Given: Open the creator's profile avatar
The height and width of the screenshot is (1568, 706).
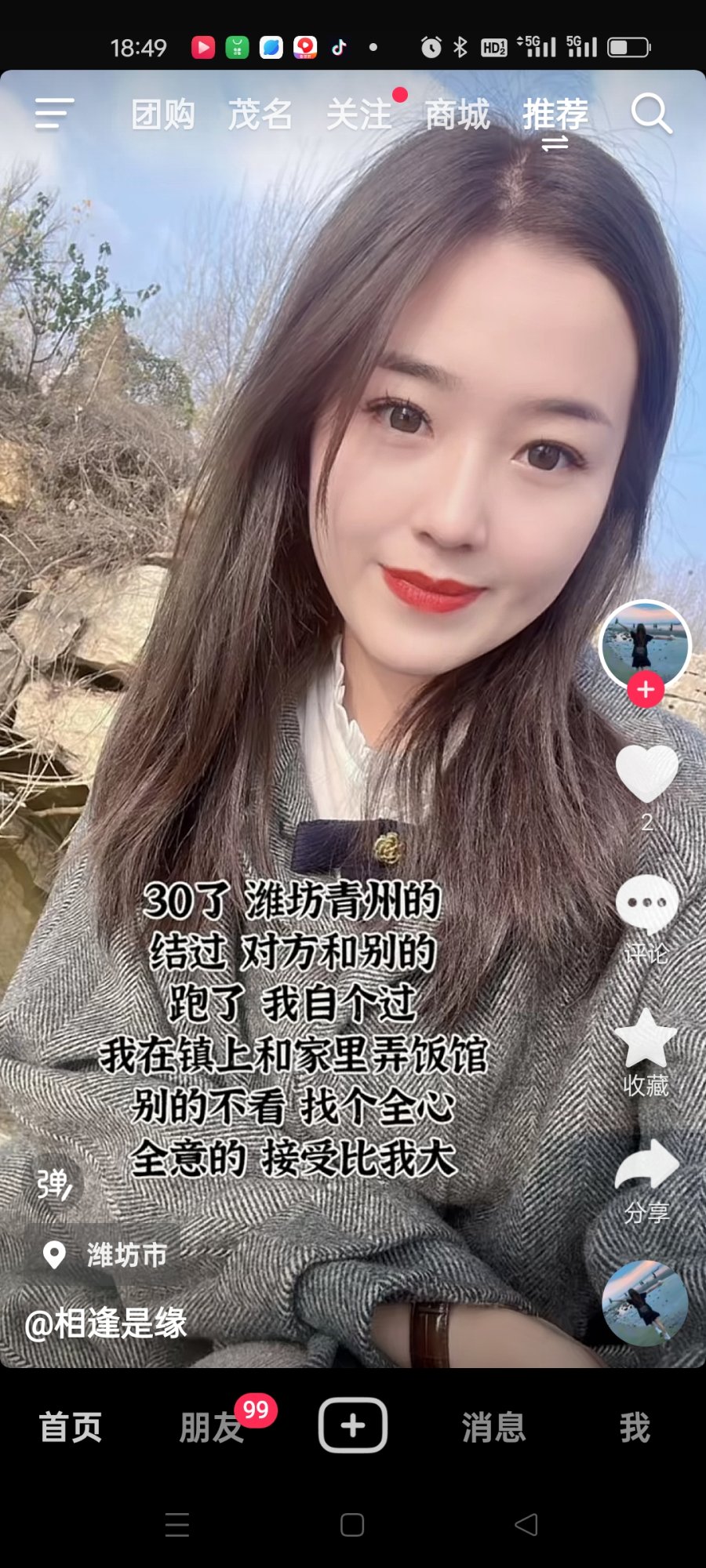Looking at the screenshot, I should [x=645, y=644].
